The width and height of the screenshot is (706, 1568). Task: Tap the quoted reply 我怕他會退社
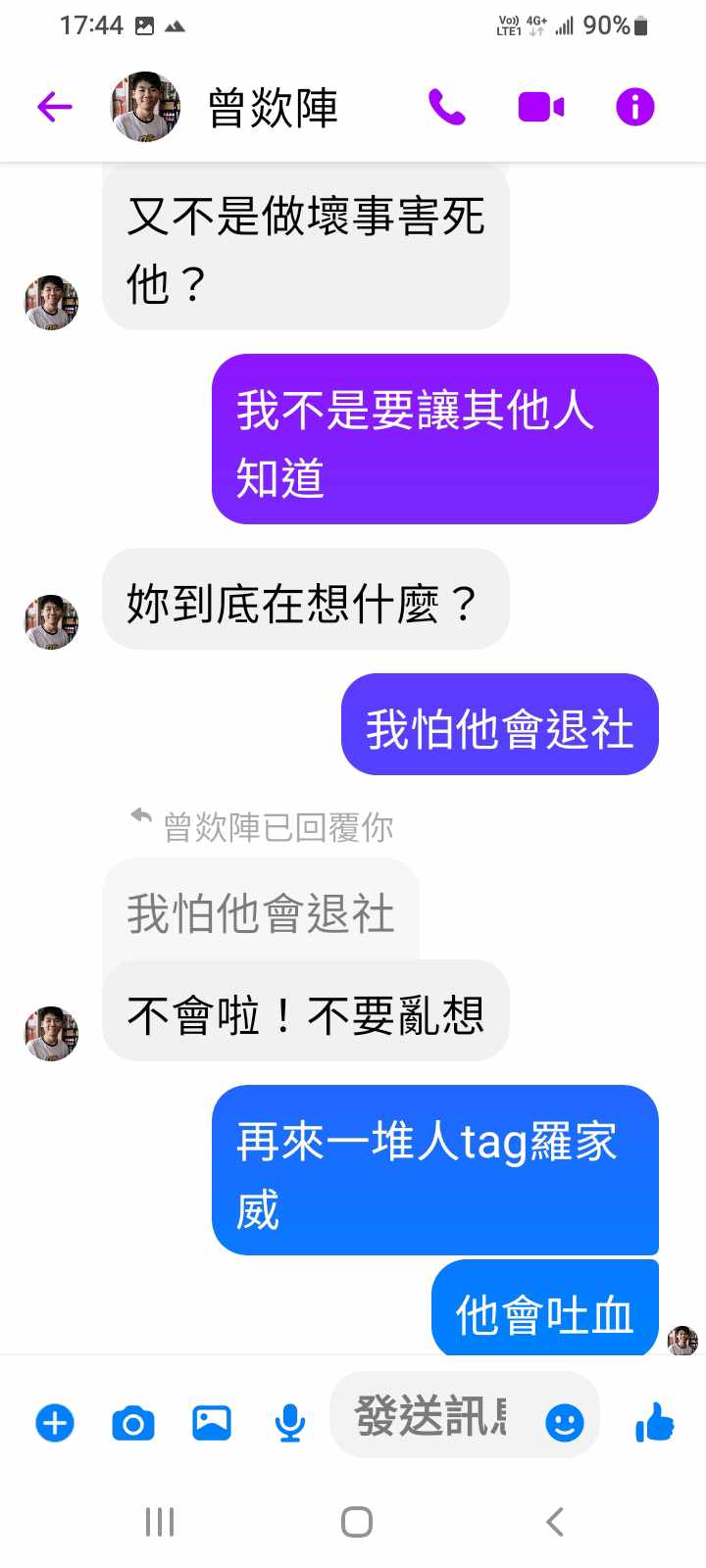click(x=261, y=913)
